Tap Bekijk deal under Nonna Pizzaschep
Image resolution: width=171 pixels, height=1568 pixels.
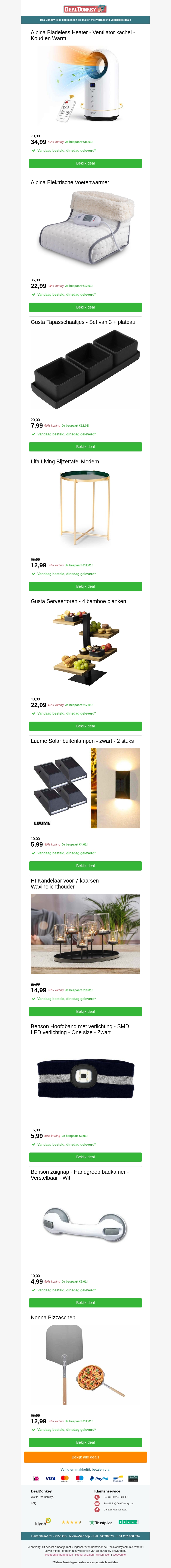tap(85, 1443)
